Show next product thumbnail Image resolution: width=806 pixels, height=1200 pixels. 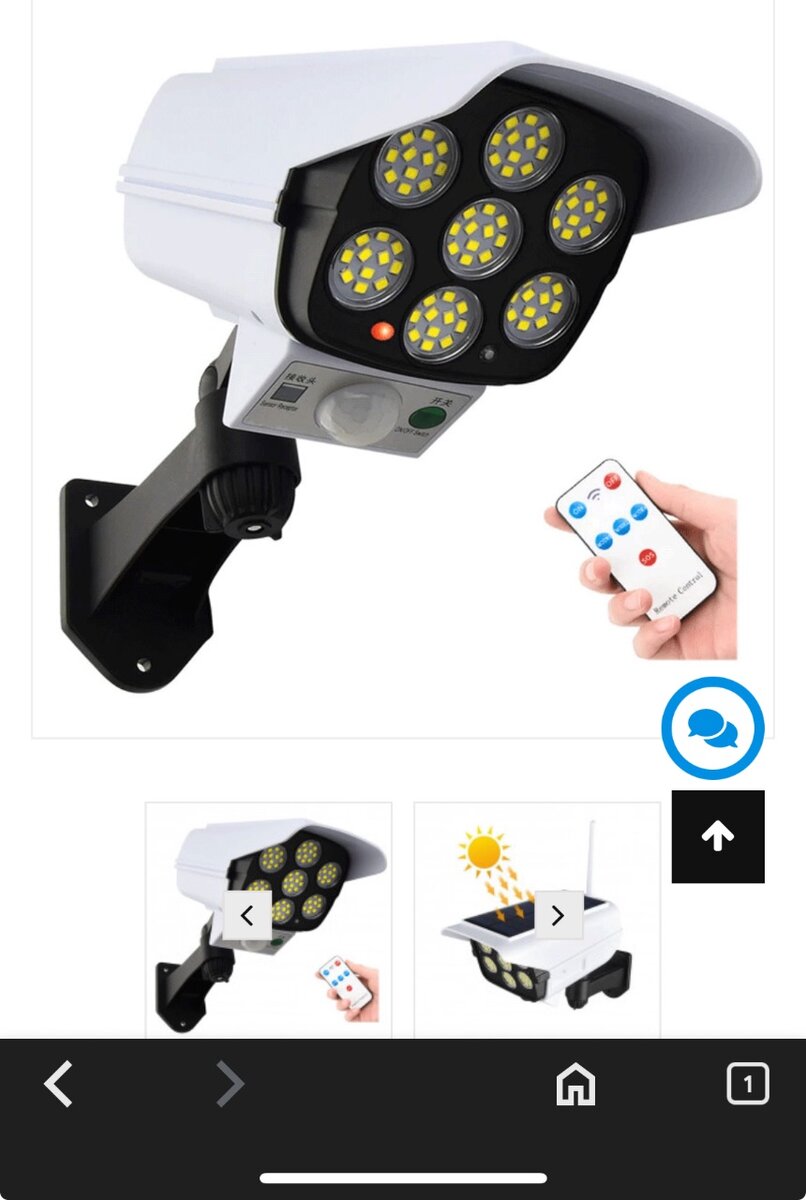558,915
